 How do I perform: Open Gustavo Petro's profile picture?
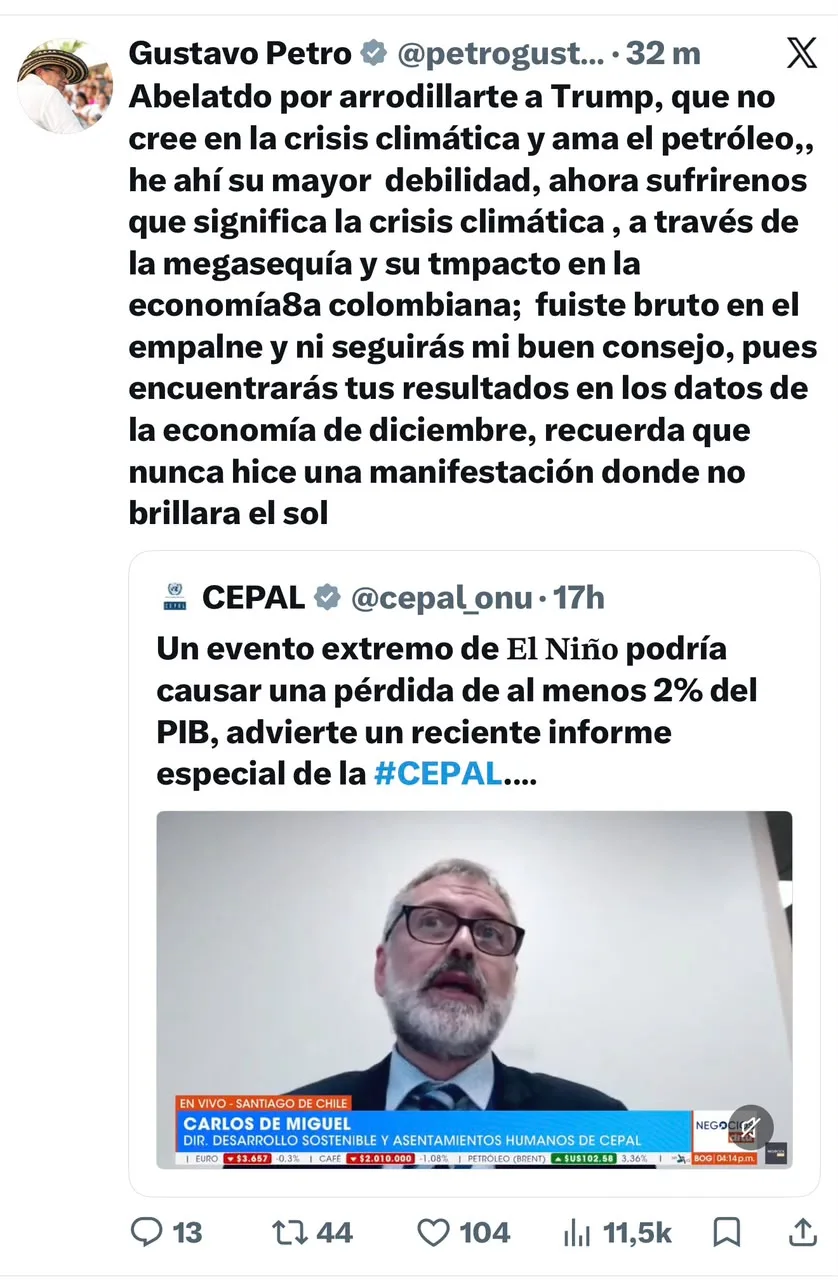pyautogui.click(x=65, y=86)
